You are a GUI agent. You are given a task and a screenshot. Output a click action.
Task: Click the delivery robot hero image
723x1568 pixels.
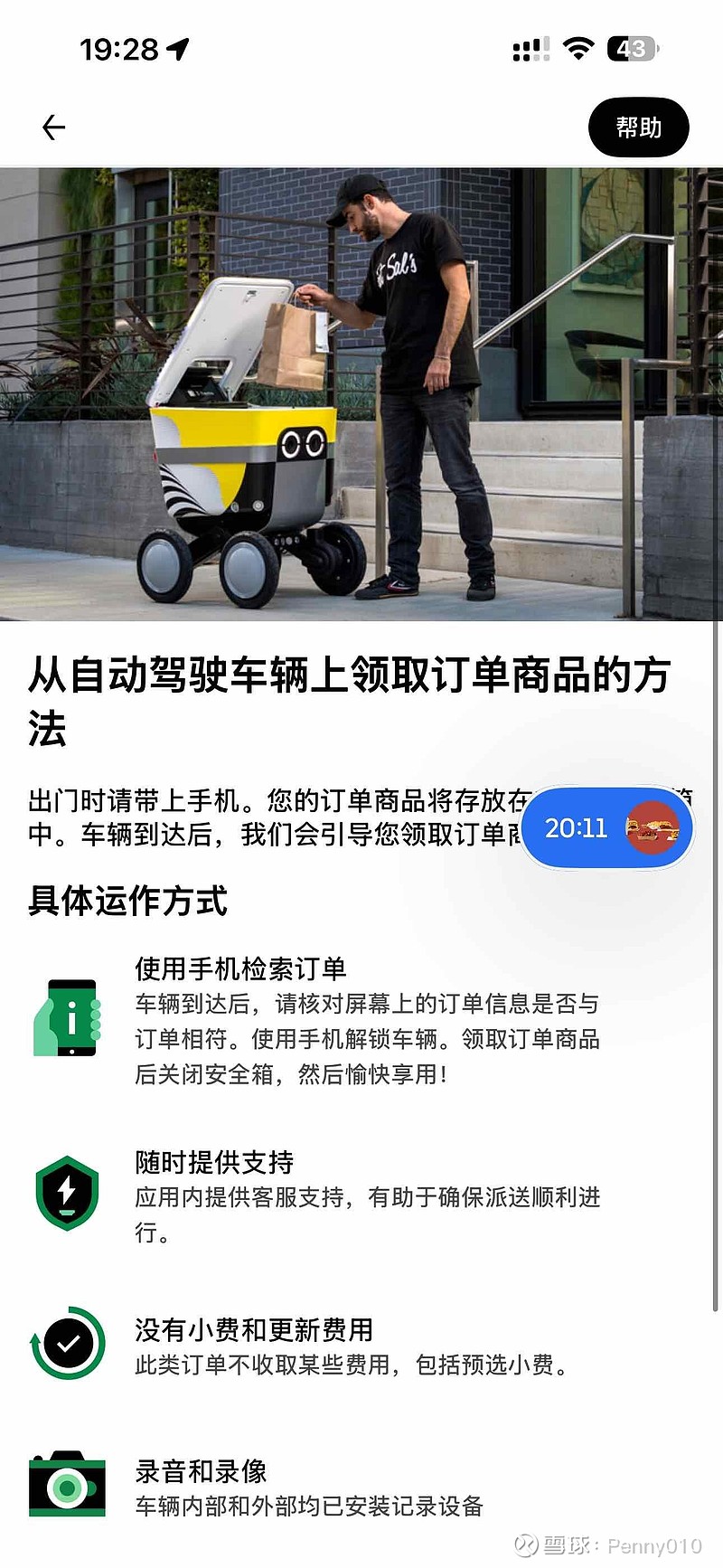tap(361, 393)
